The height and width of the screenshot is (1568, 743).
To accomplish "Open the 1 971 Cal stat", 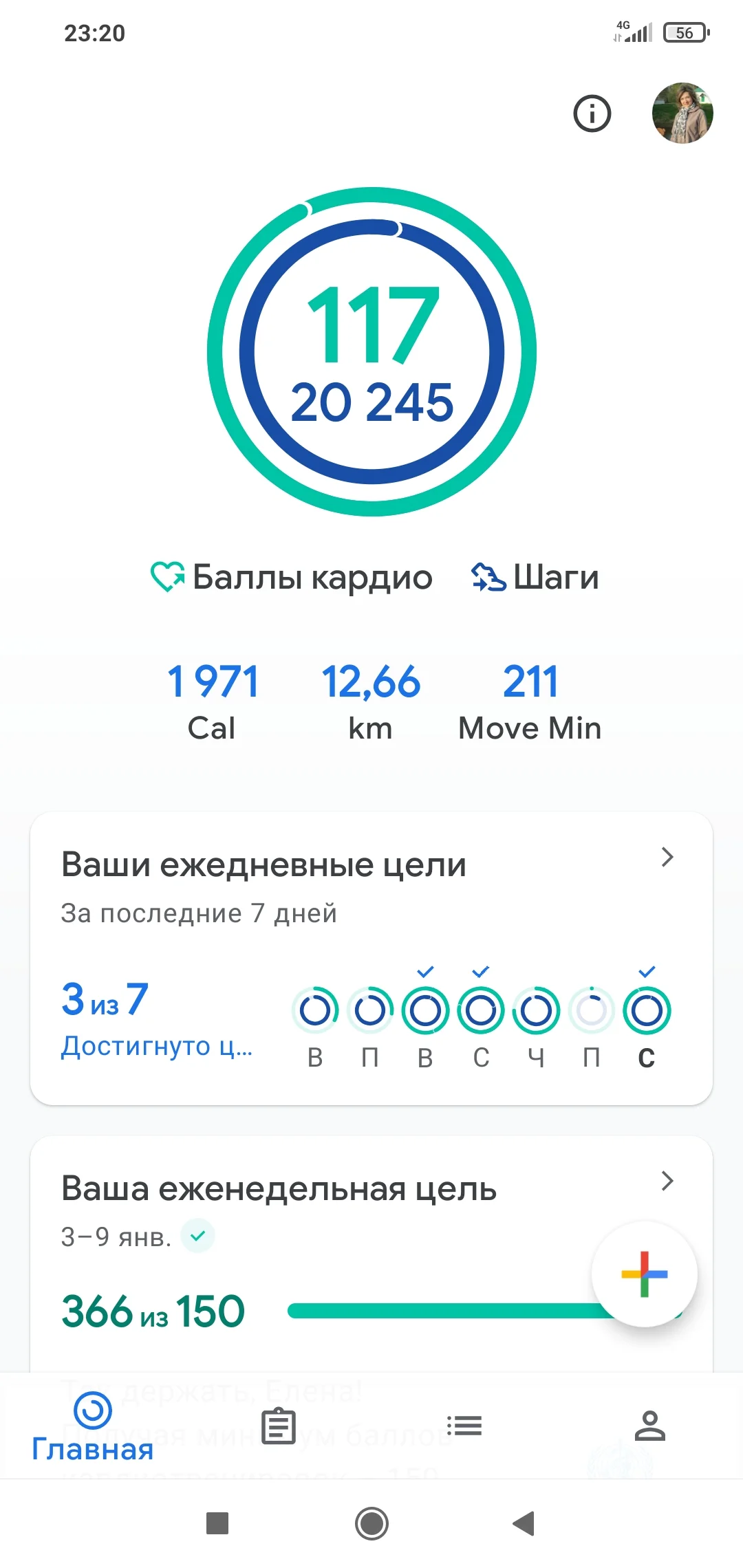I will pyautogui.click(x=212, y=700).
